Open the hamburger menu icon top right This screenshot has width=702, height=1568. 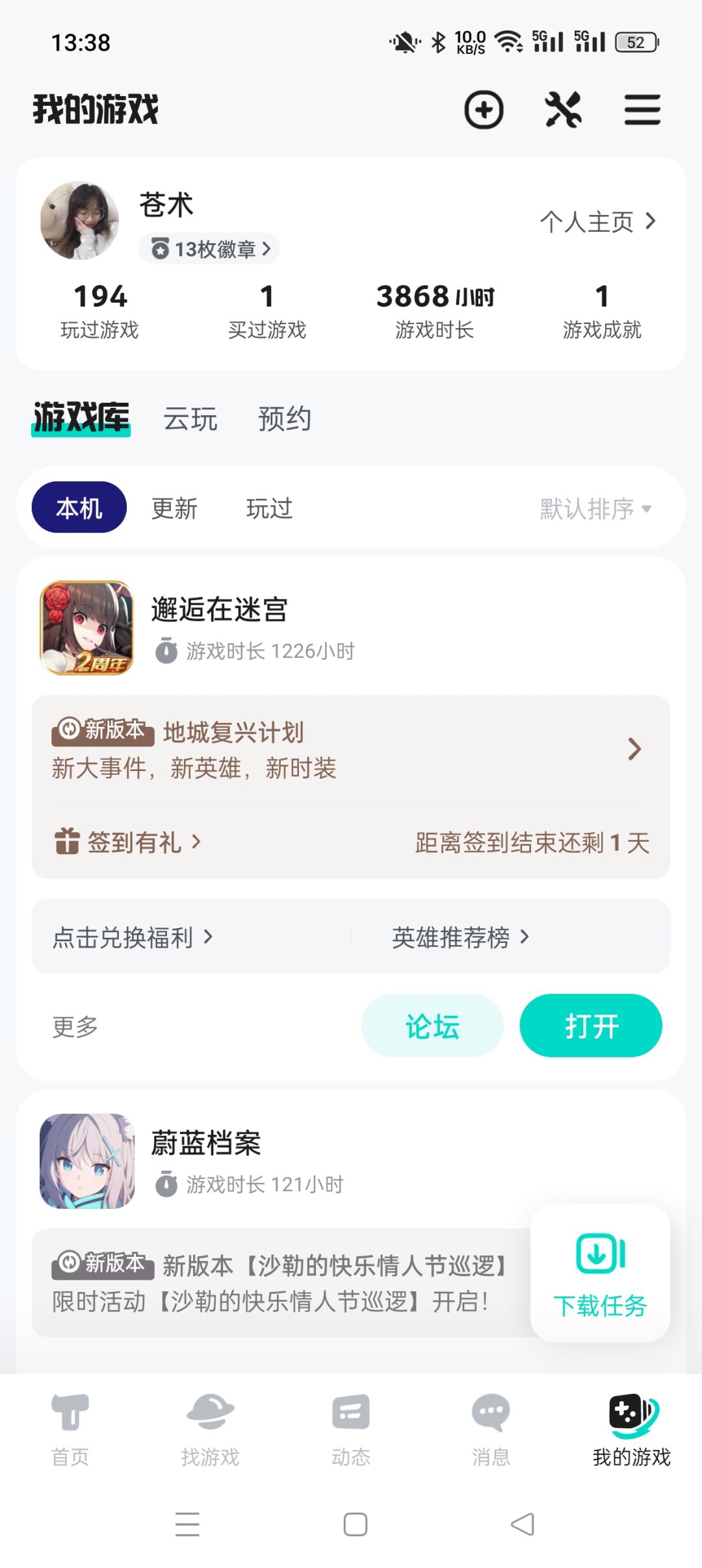coord(642,110)
